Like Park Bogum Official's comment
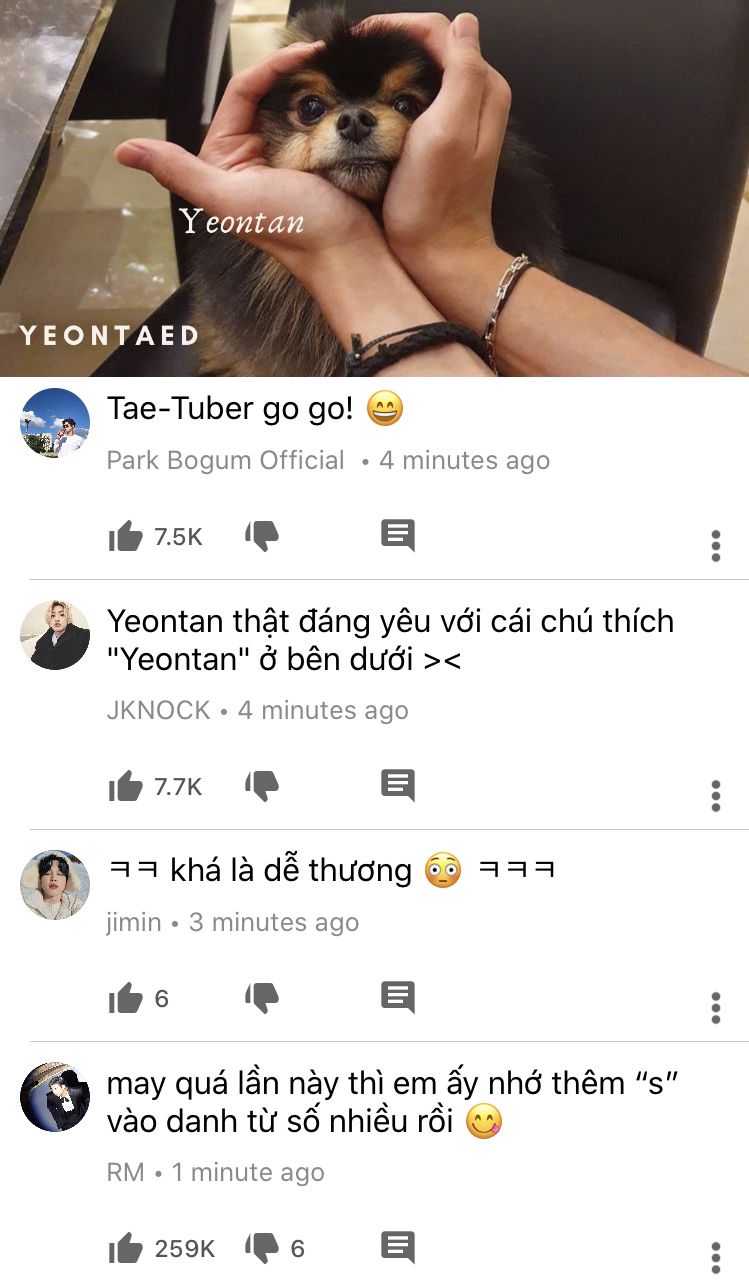 click(125, 537)
